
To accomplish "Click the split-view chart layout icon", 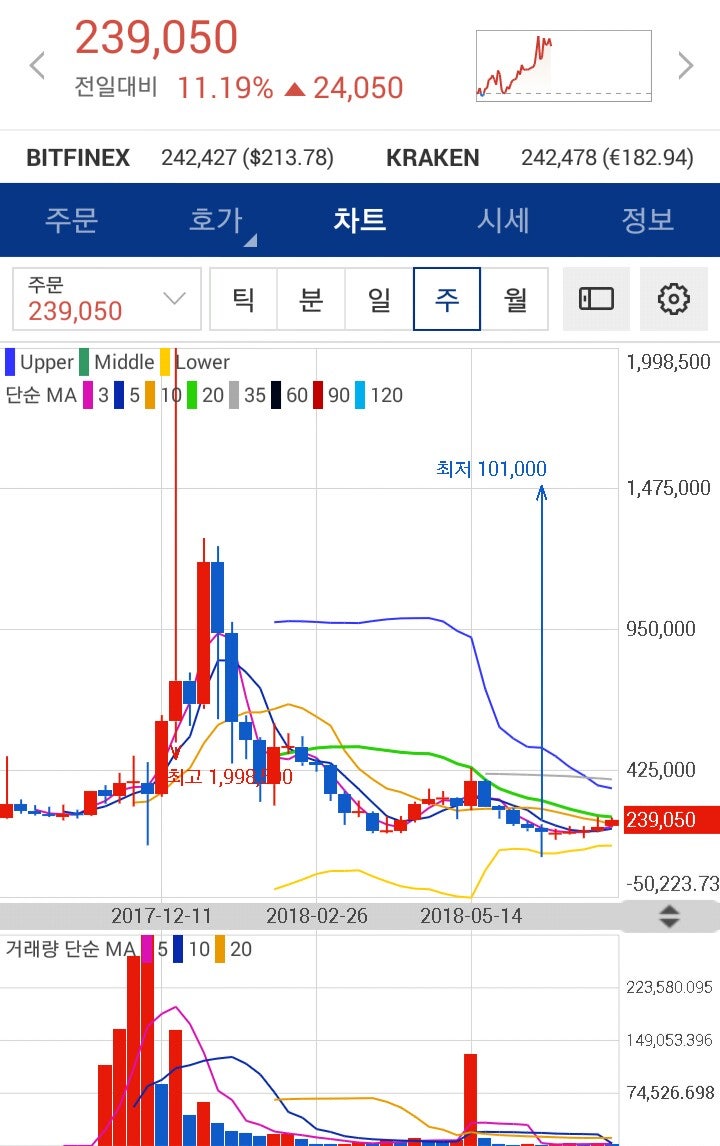I will click(597, 298).
